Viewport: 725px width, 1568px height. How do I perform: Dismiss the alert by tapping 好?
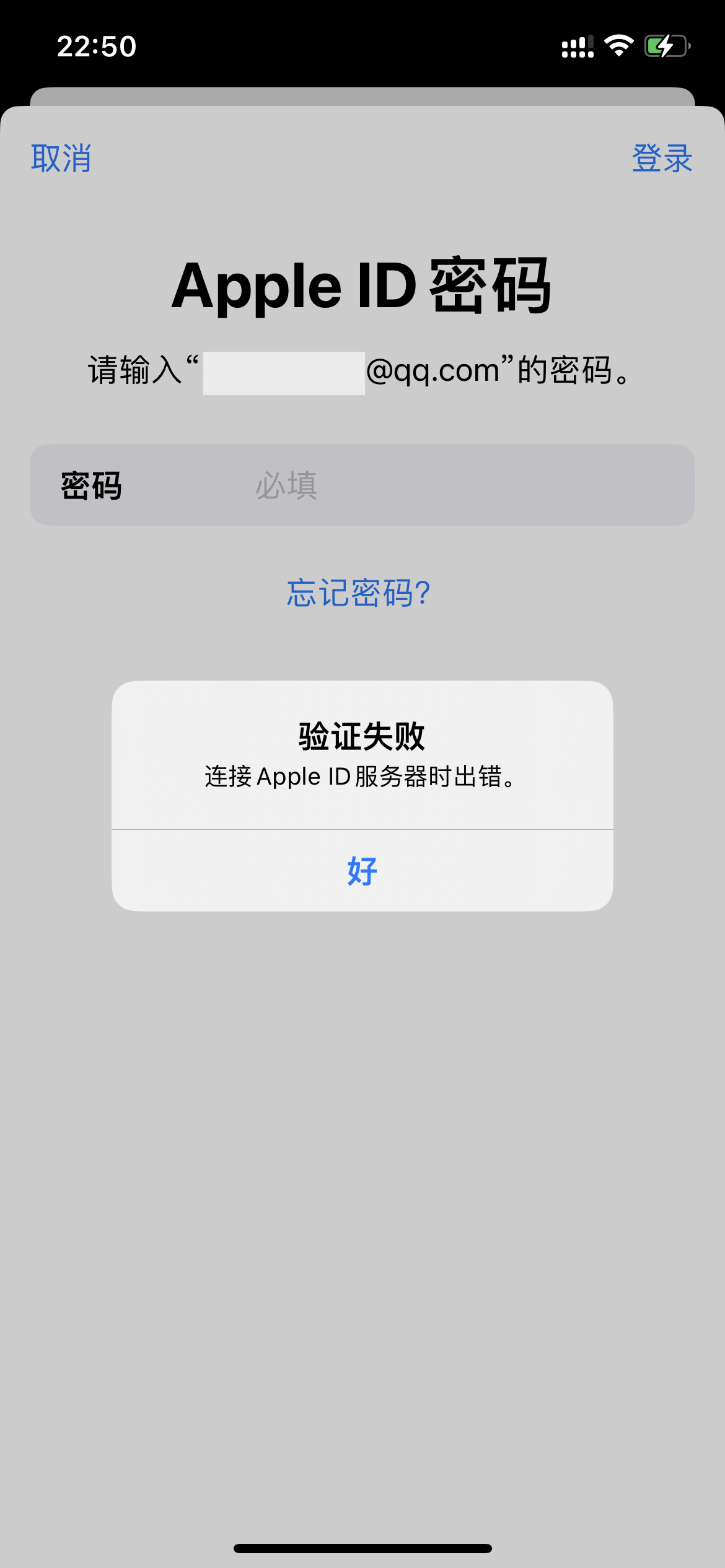362,871
